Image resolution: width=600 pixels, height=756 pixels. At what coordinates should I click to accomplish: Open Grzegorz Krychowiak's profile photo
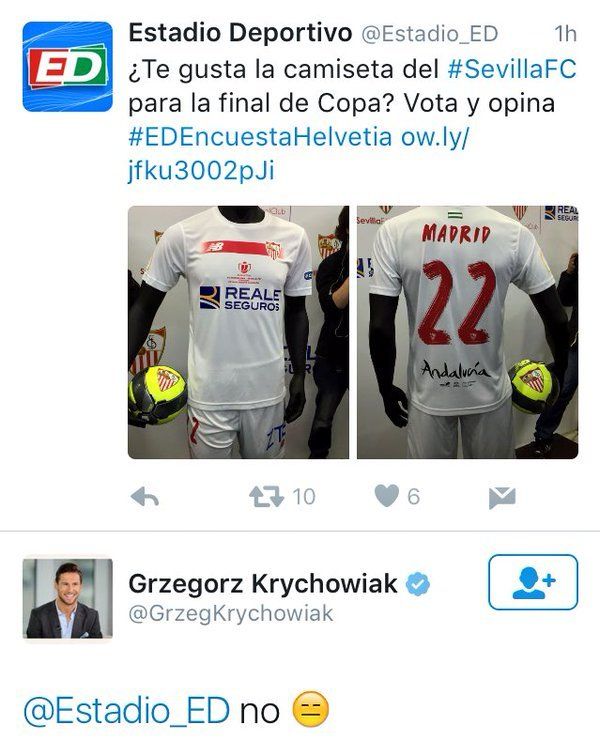pyautogui.click(x=68, y=598)
